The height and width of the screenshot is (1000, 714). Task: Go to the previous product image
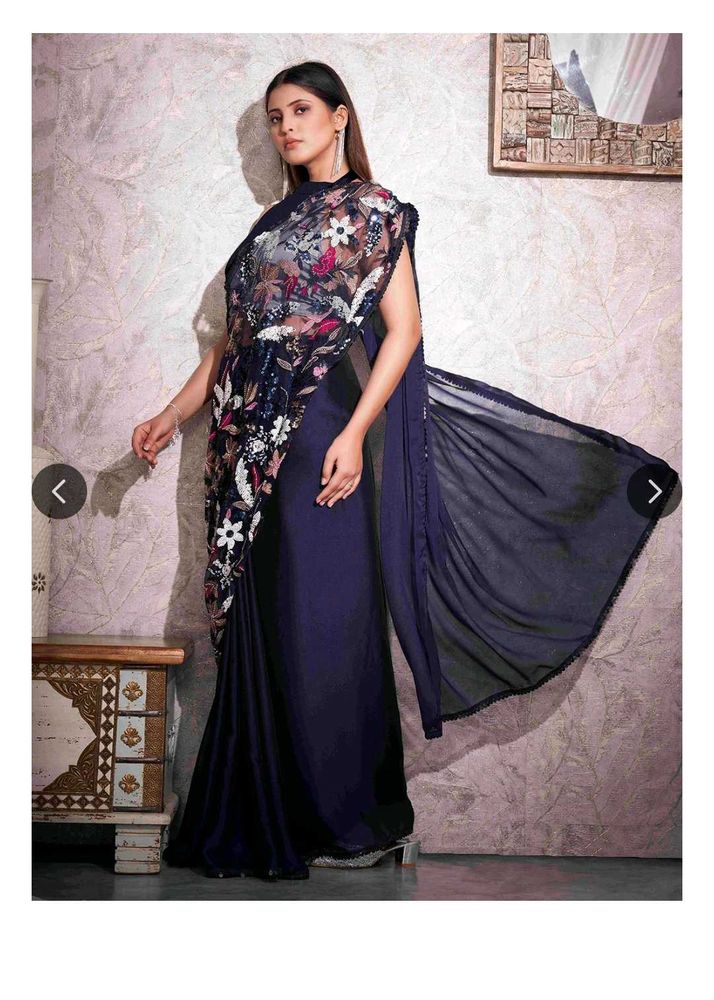click(x=59, y=491)
